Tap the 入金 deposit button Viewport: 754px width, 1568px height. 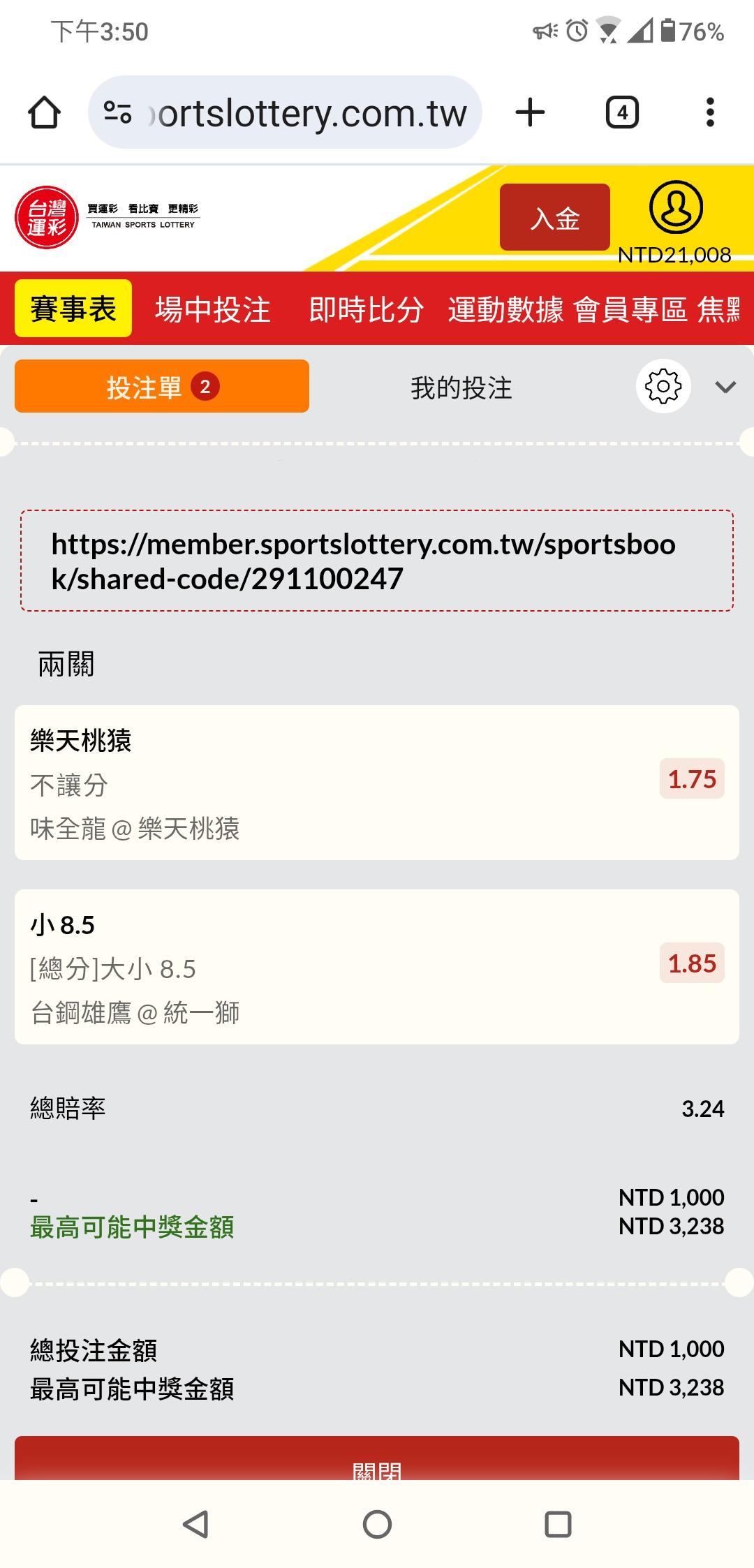554,218
